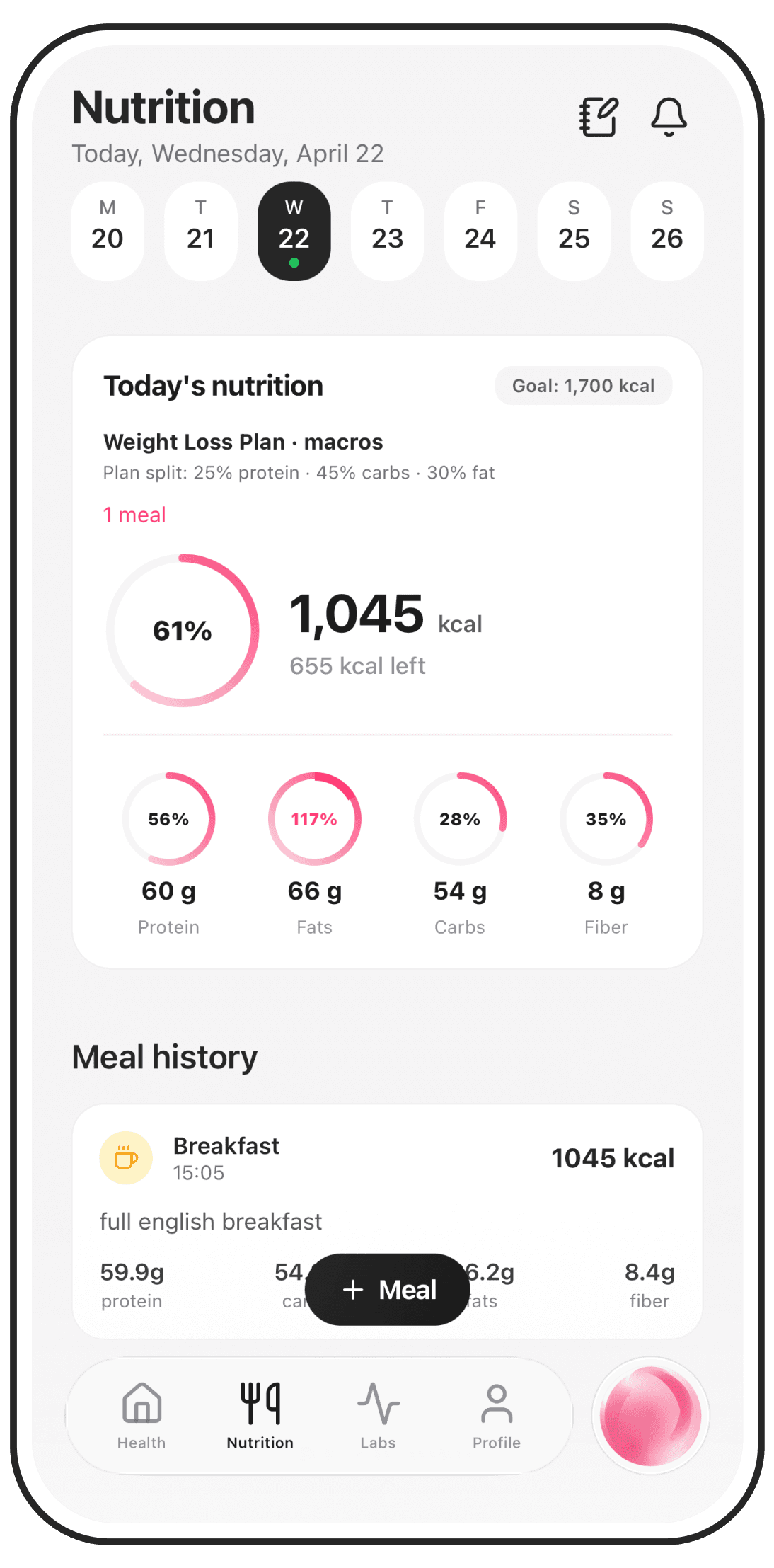Image resolution: width=774 pixels, height=1568 pixels.
Task: Select Sunday 26 in the week strip
Action: coord(667,231)
